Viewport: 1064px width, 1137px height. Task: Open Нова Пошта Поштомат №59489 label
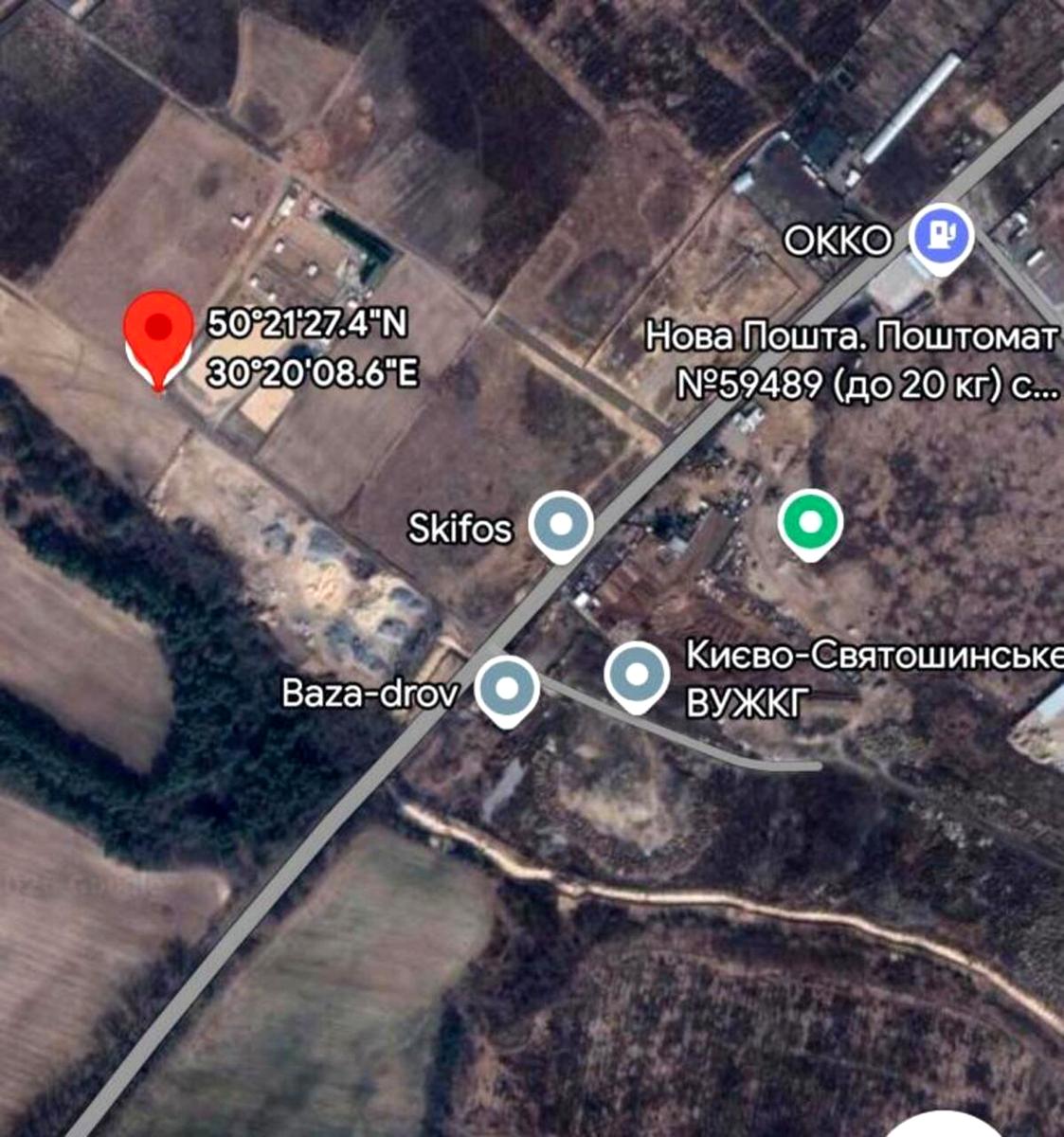[x=850, y=361]
